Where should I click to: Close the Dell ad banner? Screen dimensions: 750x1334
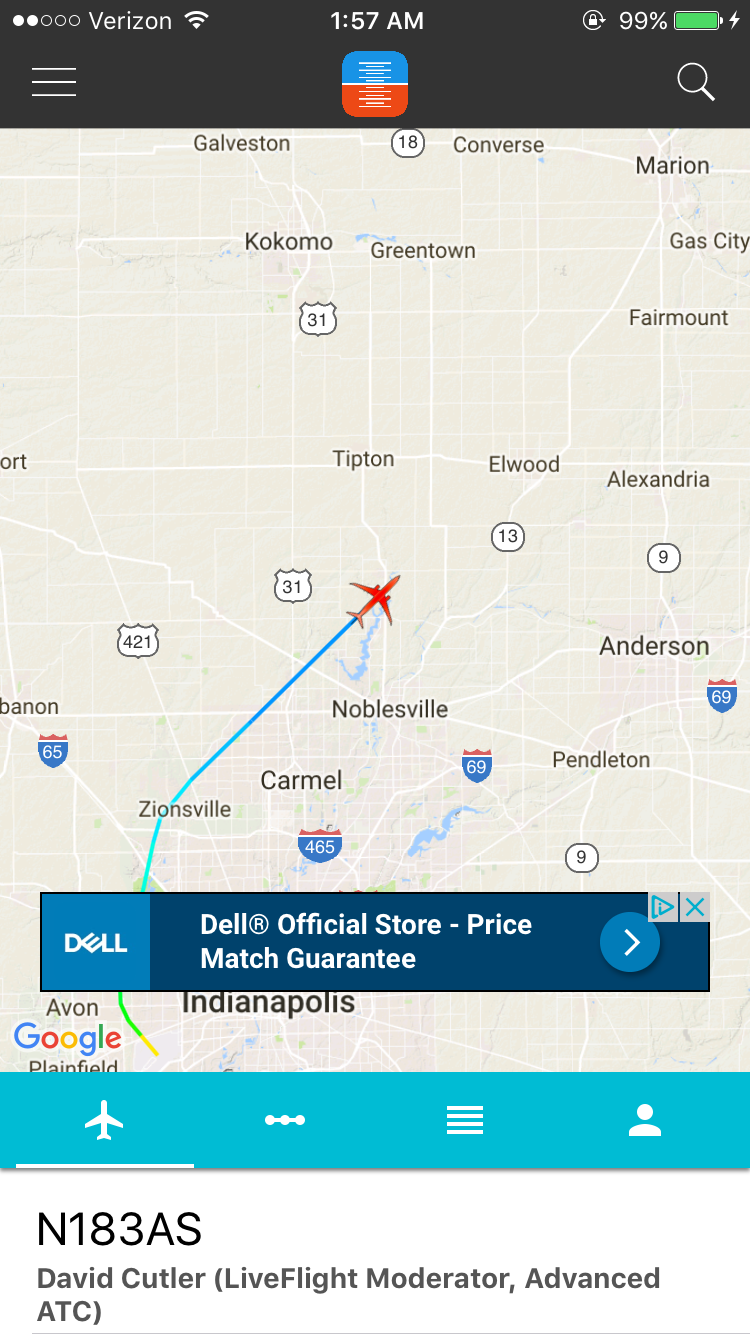pos(696,907)
